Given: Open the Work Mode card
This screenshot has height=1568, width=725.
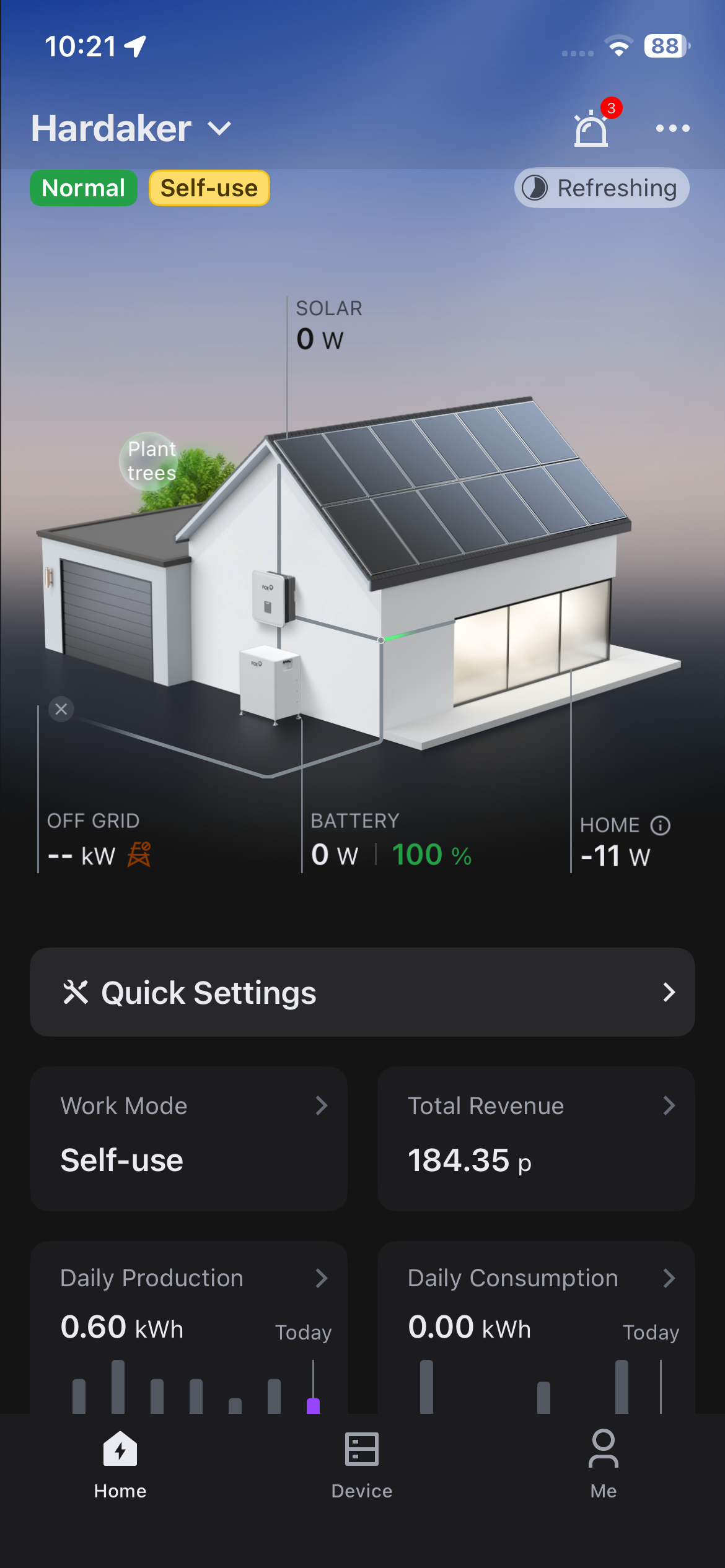Looking at the screenshot, I should pos(188,1138).
